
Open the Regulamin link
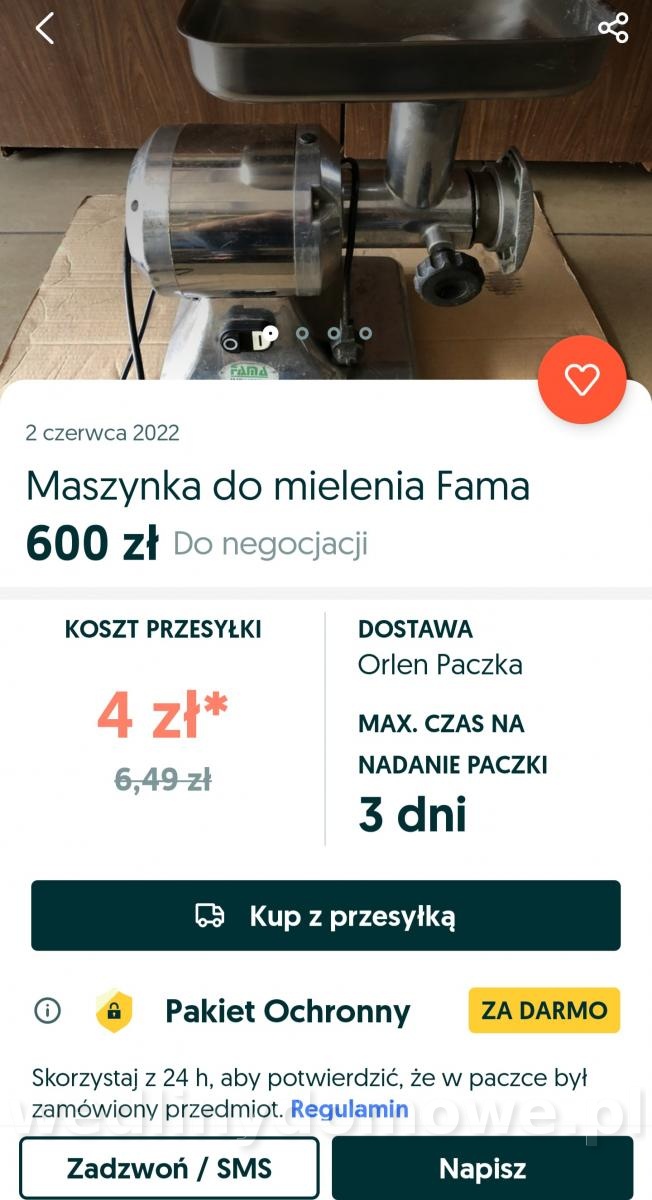(349, 1109)
